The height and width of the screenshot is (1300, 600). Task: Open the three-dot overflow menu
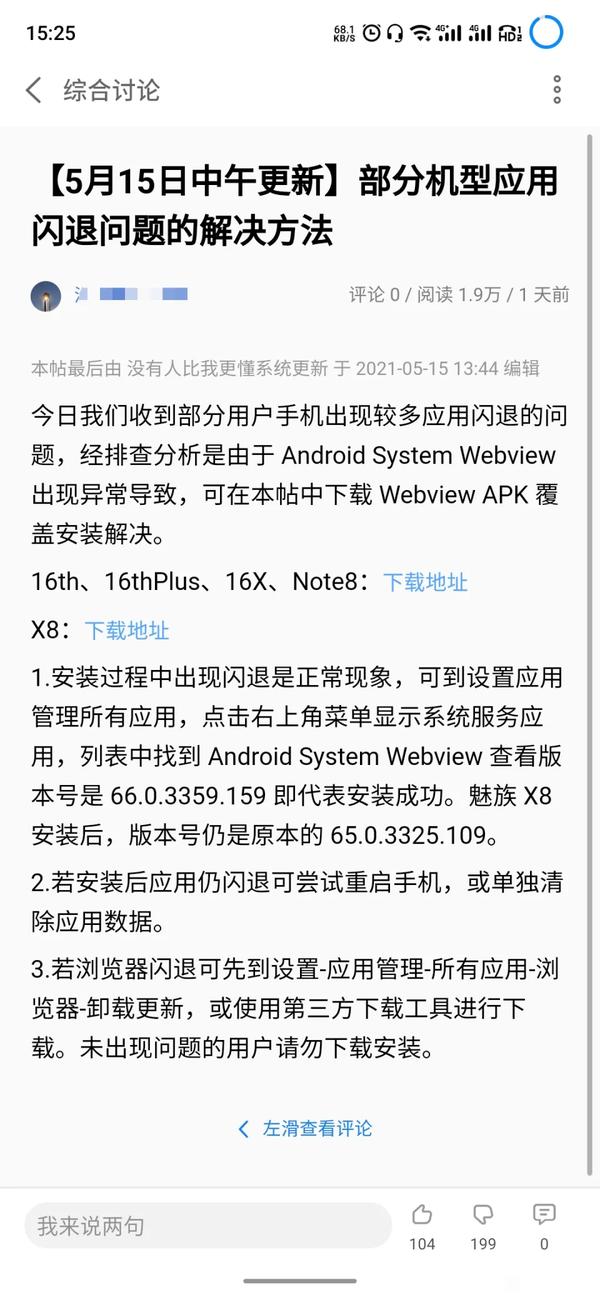(x=557, y=90)
